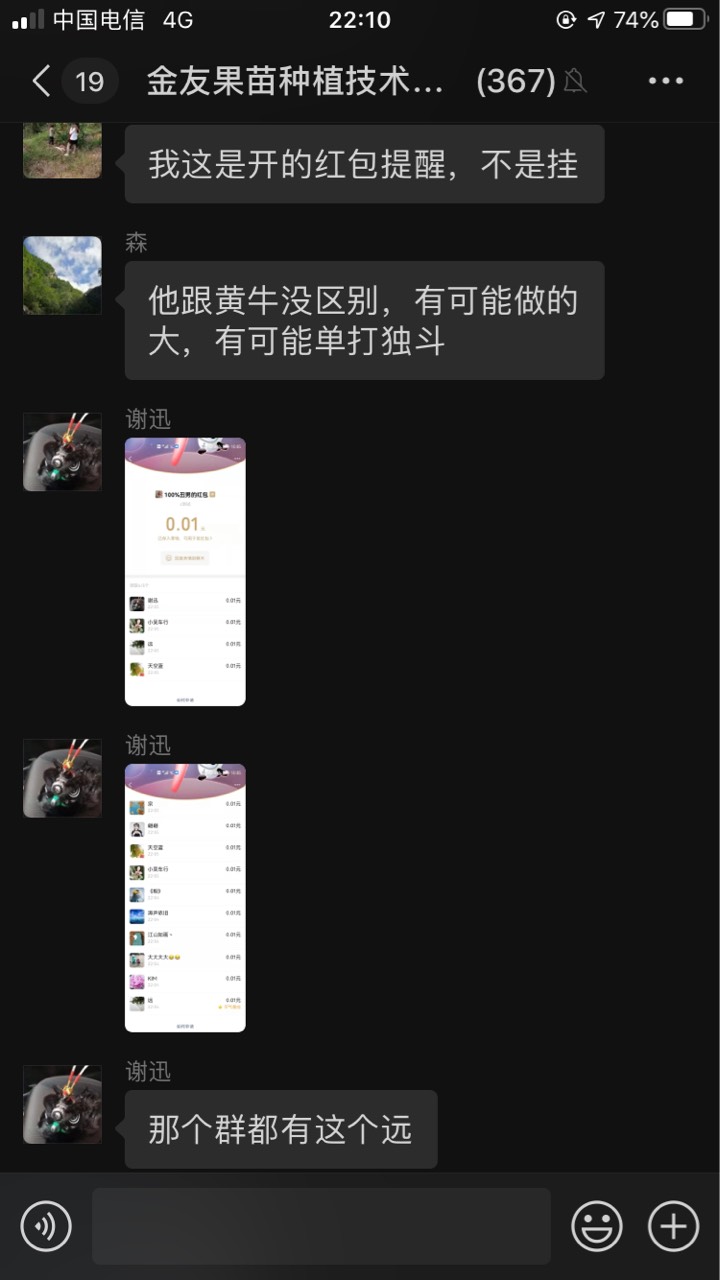Open 谢迅's avatar beside 那个群都有这个远
This screenshot has height=1280, width=720.
tap(62, 1104)
